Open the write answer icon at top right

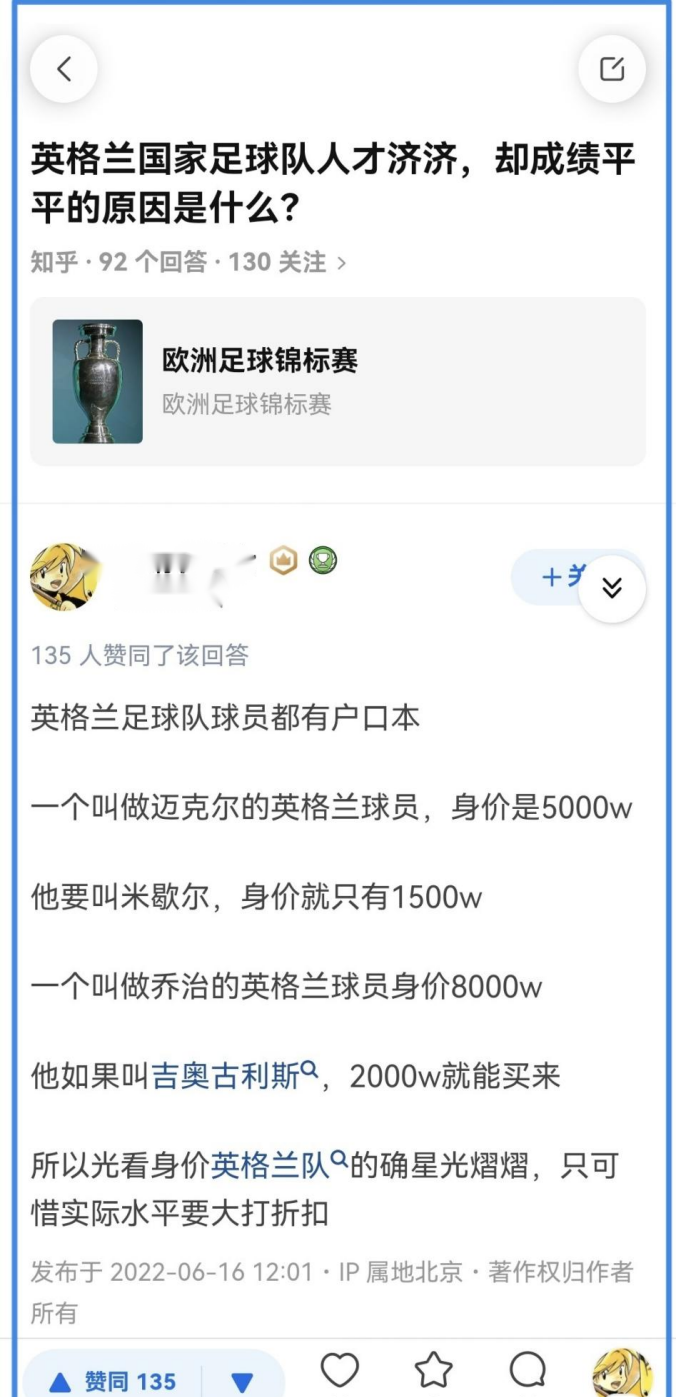612,69
